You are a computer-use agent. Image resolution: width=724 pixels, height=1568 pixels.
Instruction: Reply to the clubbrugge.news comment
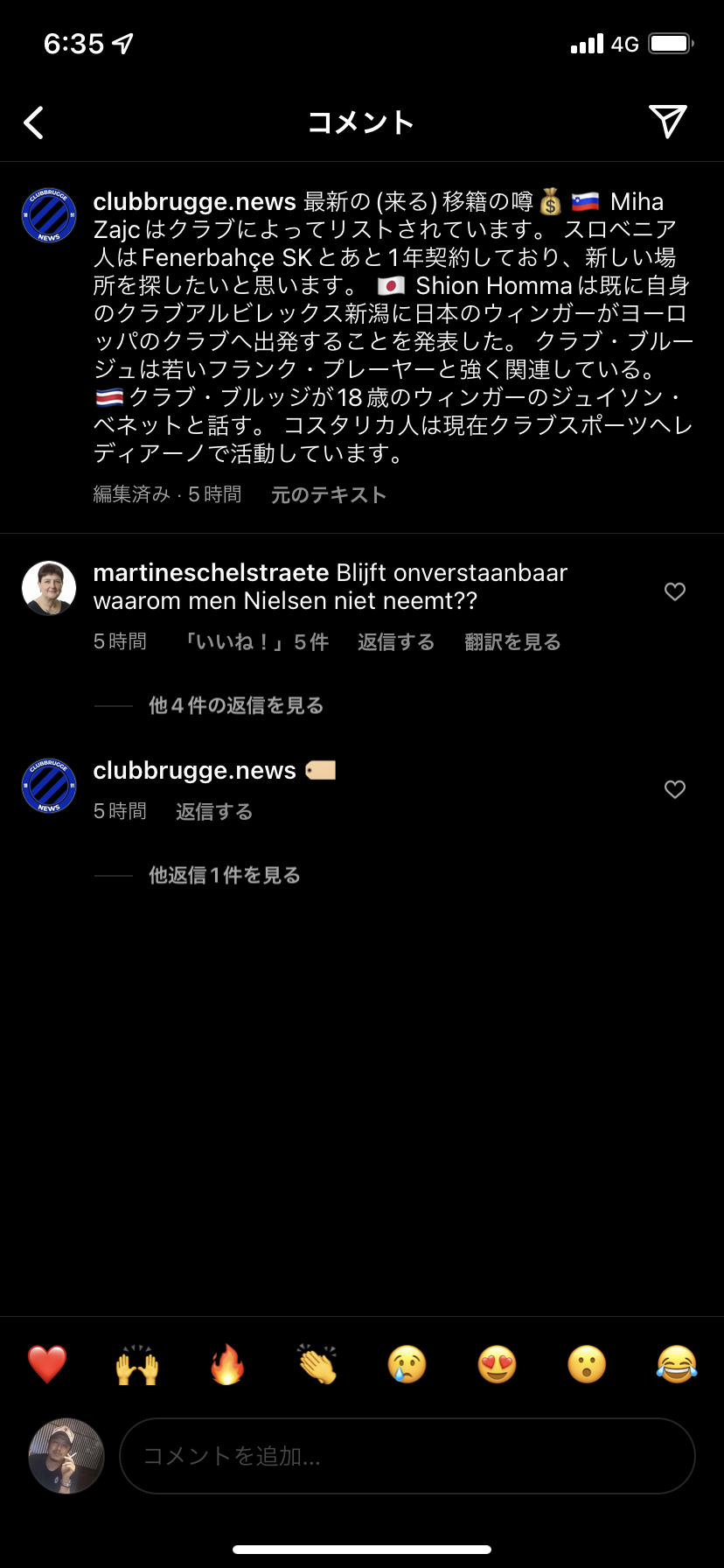[x=214, y=812]
